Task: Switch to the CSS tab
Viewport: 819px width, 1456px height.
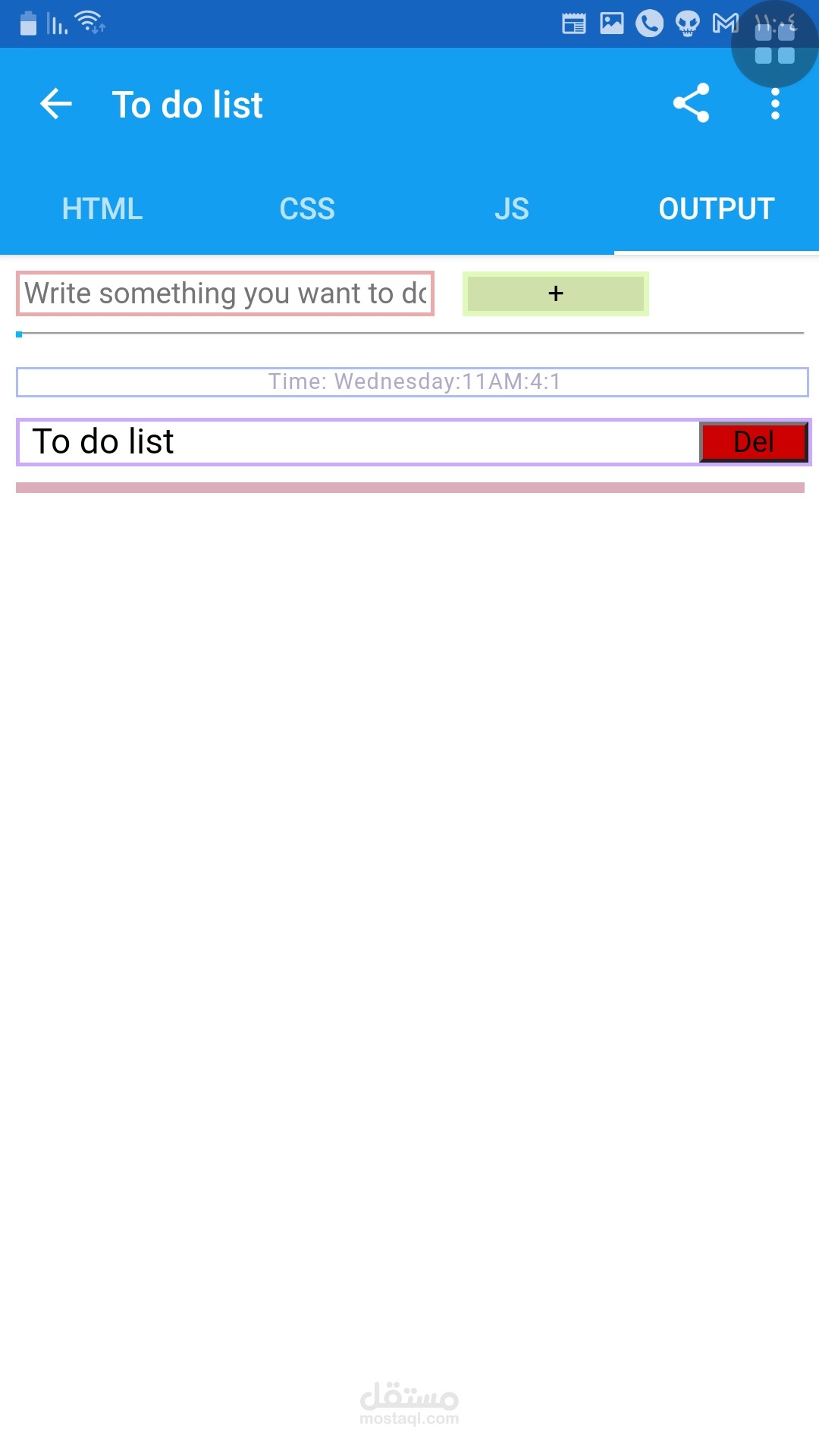Action: pyautogui.click(x=307, y=209)
